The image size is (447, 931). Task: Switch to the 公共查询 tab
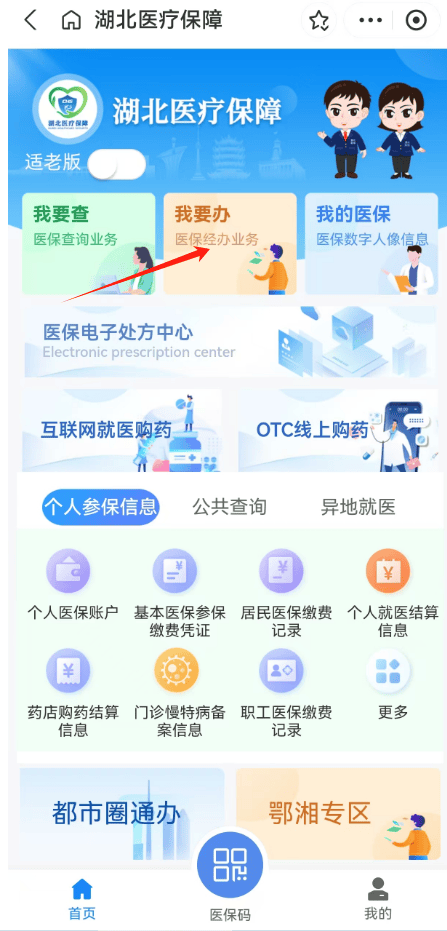point(230,507)
